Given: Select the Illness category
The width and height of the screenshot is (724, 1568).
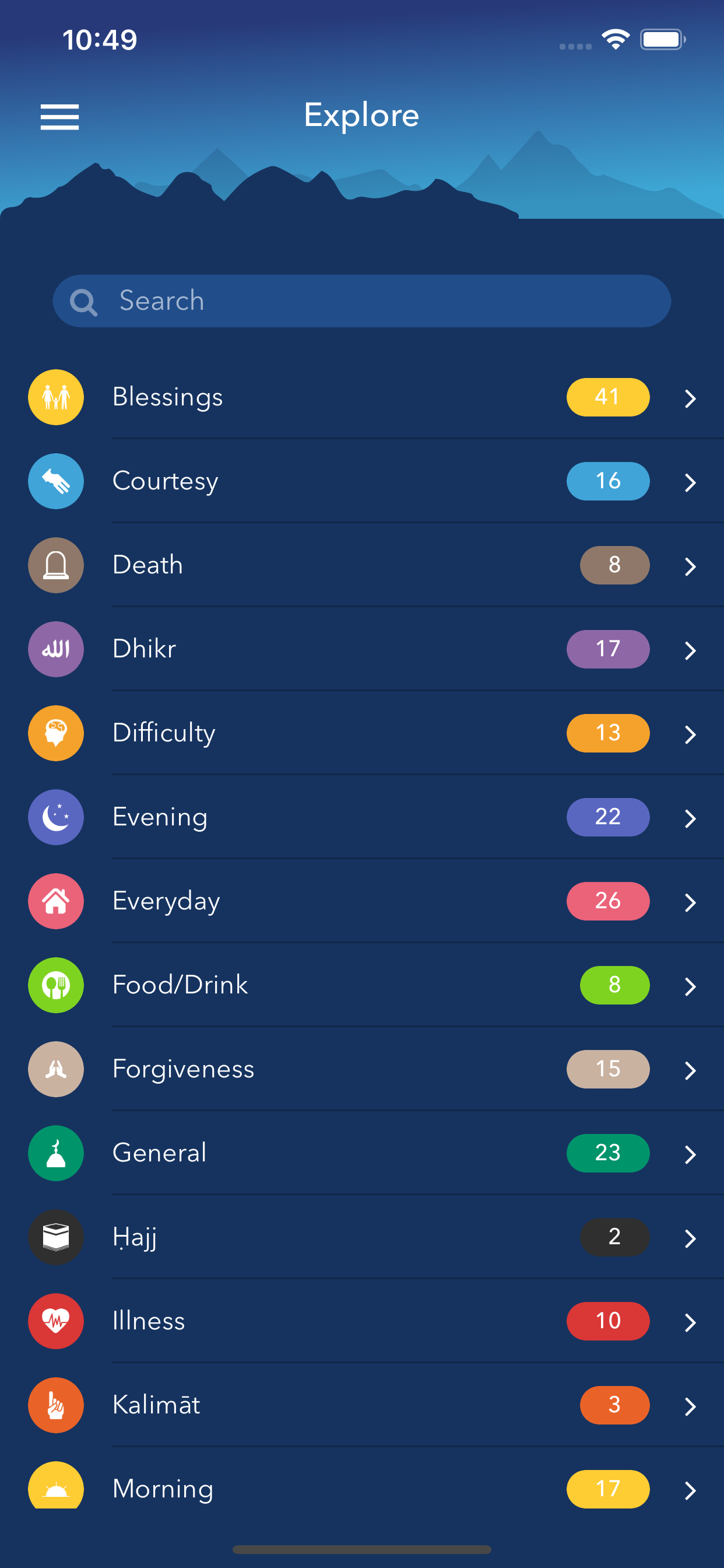Looking at the screenshot, I should point(361,1321).
